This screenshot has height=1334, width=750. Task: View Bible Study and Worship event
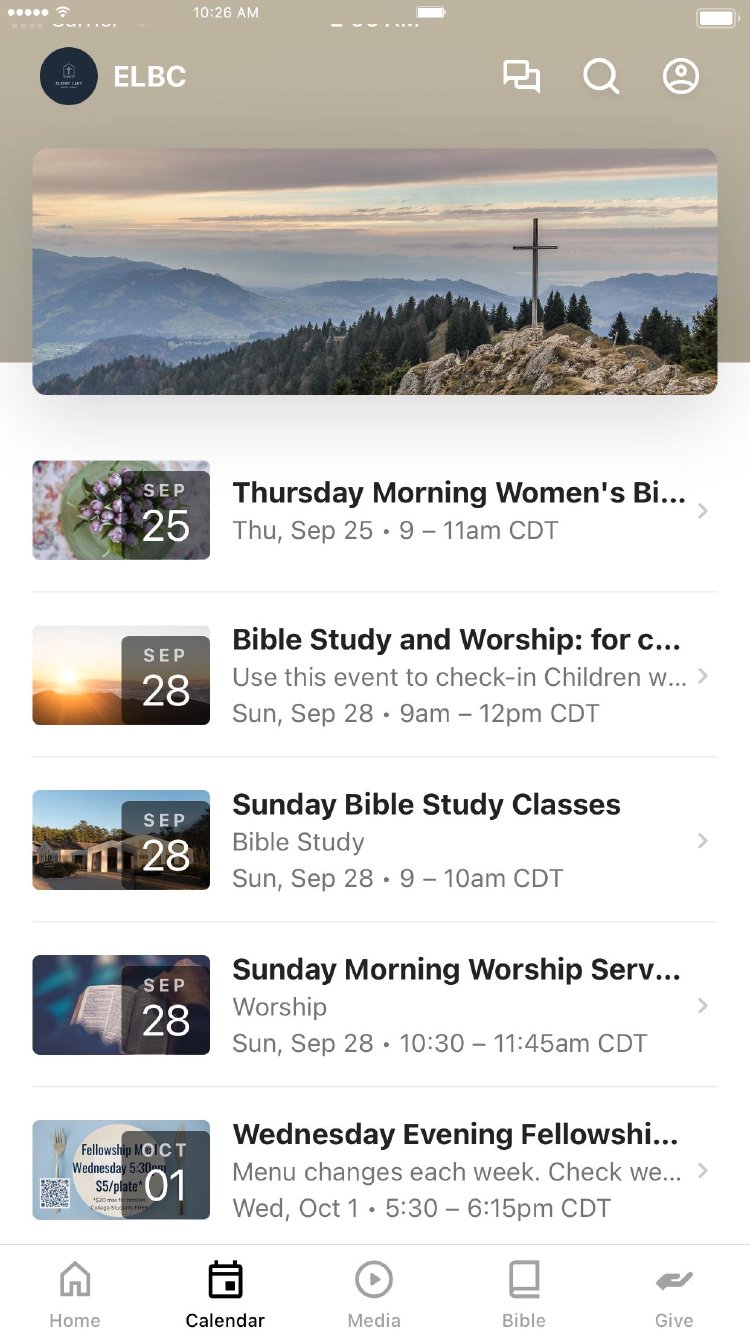click(x=459, y=675)
